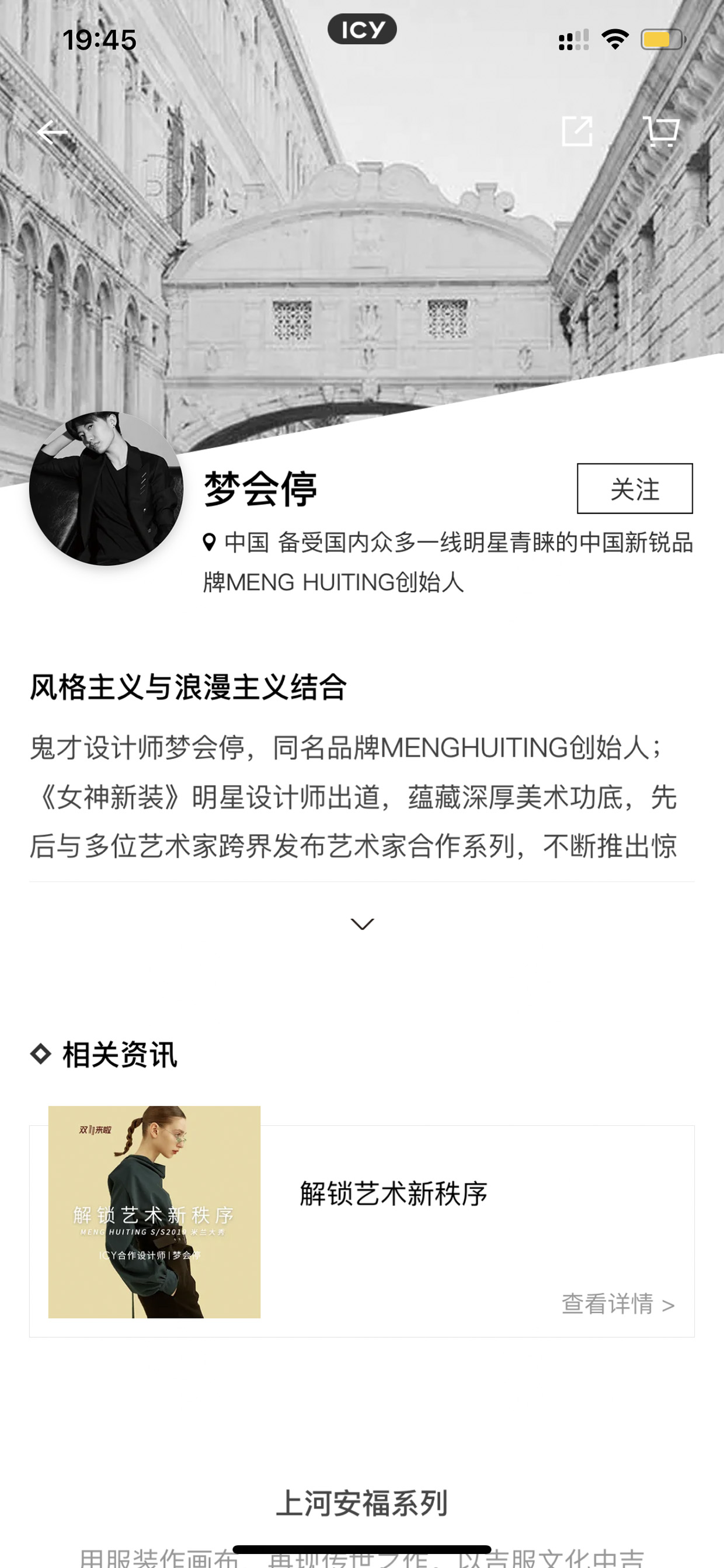View the designer's profile avatar
This screenshot has width=724, height=1568.
(x=106, y=488)
